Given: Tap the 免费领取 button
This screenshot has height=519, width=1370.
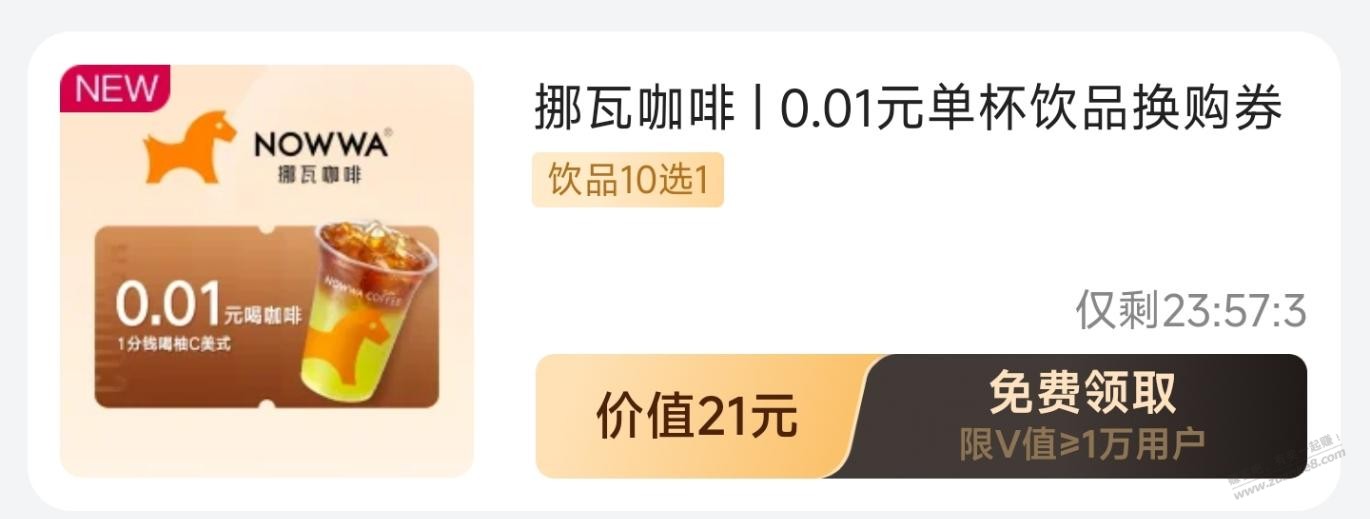Looking at the screenshot, I should click(x=1082, y=415).
